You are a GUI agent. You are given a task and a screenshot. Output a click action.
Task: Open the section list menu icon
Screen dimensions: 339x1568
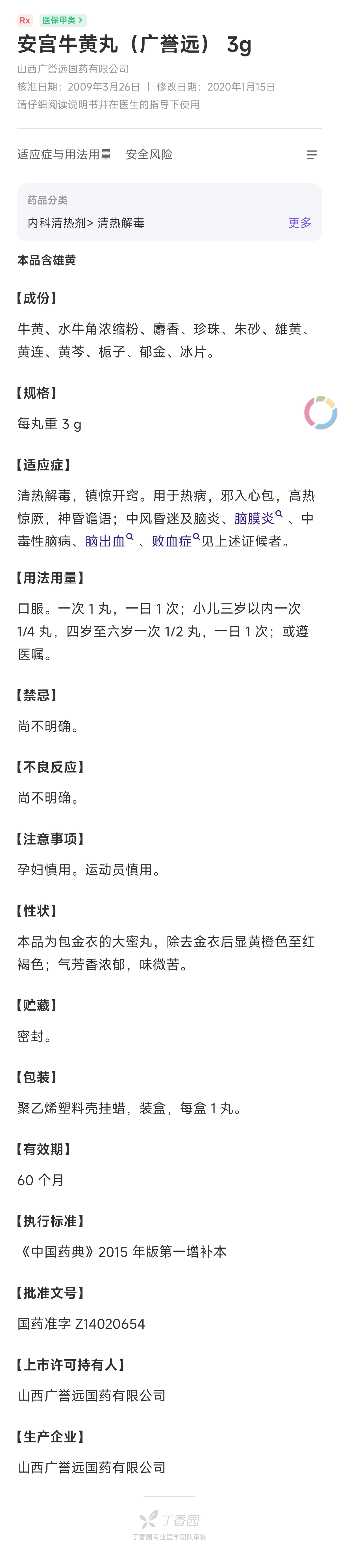coord(312,155)
